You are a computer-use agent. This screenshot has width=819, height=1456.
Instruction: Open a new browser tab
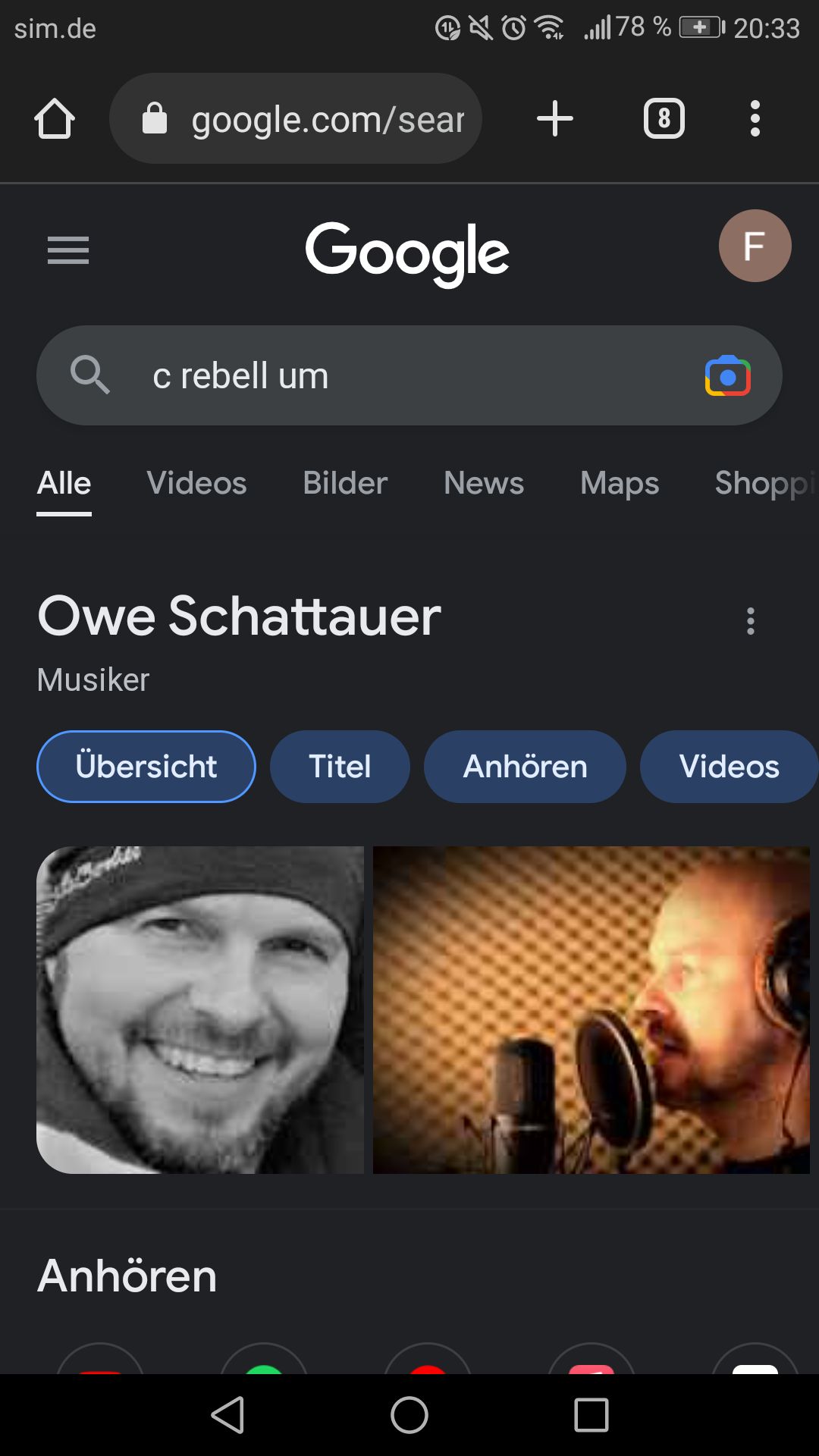click(x=555, y=119)
